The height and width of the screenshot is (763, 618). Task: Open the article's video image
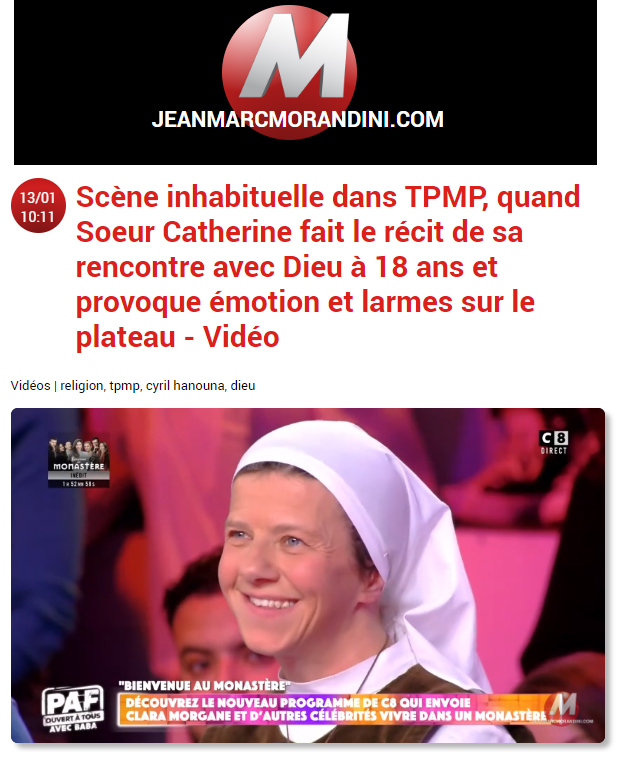tap(308, 575)
